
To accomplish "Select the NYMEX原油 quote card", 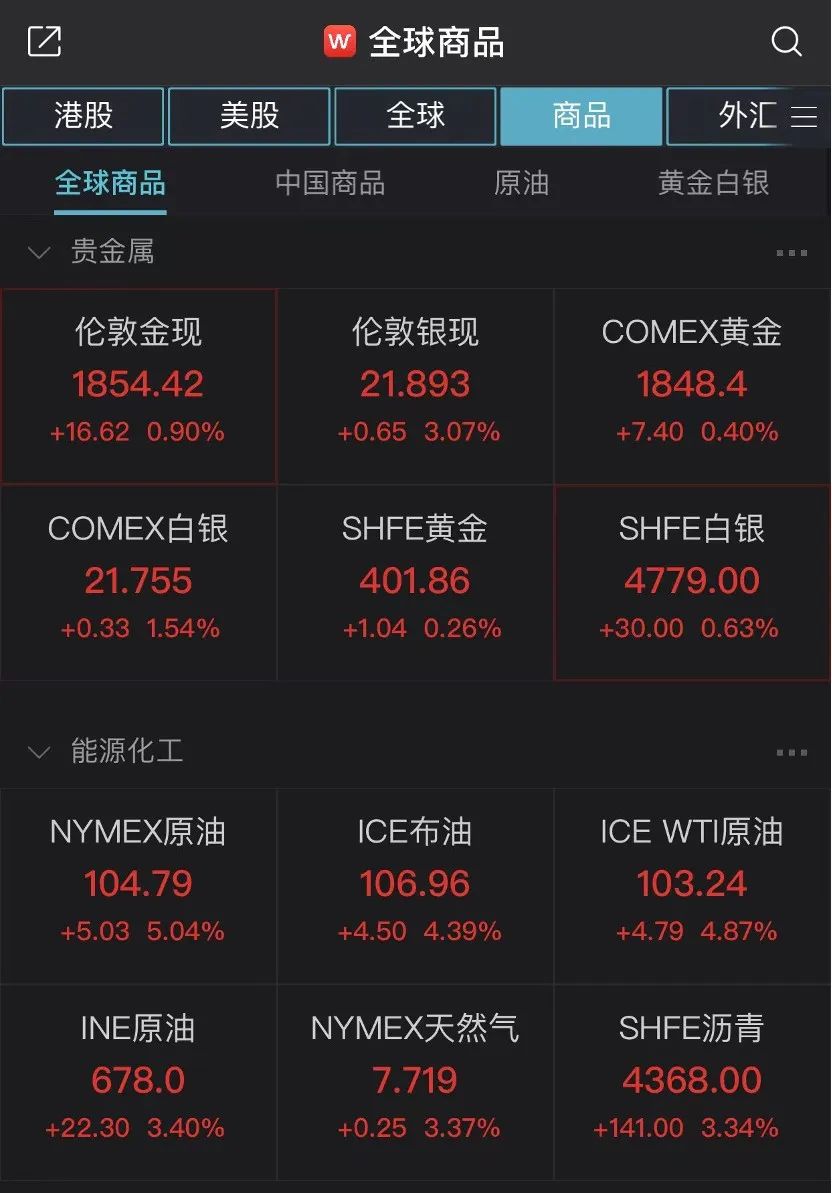I will [138, 883].
